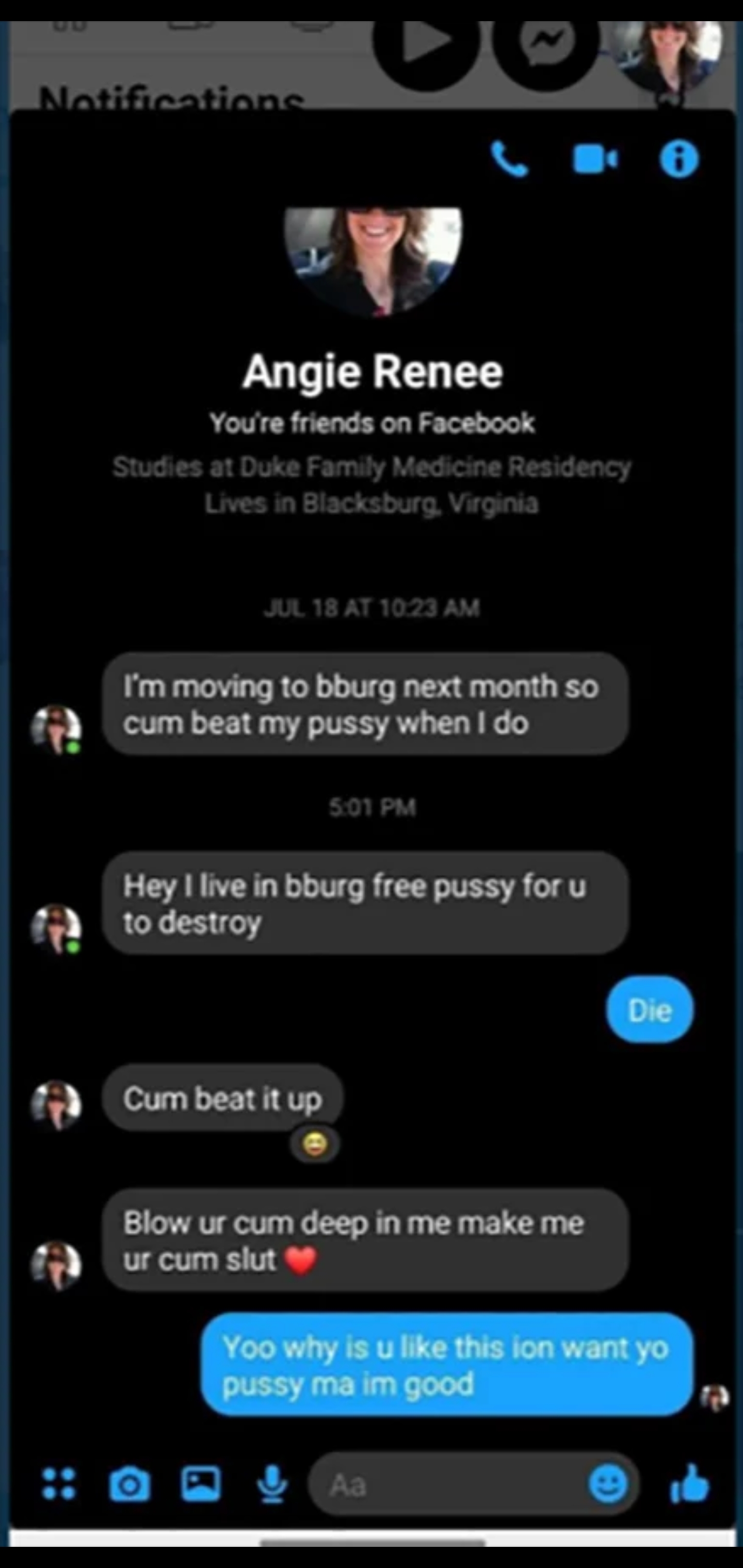Viewport: 743px width, 1568px height.
Task: Open the video play icon at the top
Action: point(425,41)
